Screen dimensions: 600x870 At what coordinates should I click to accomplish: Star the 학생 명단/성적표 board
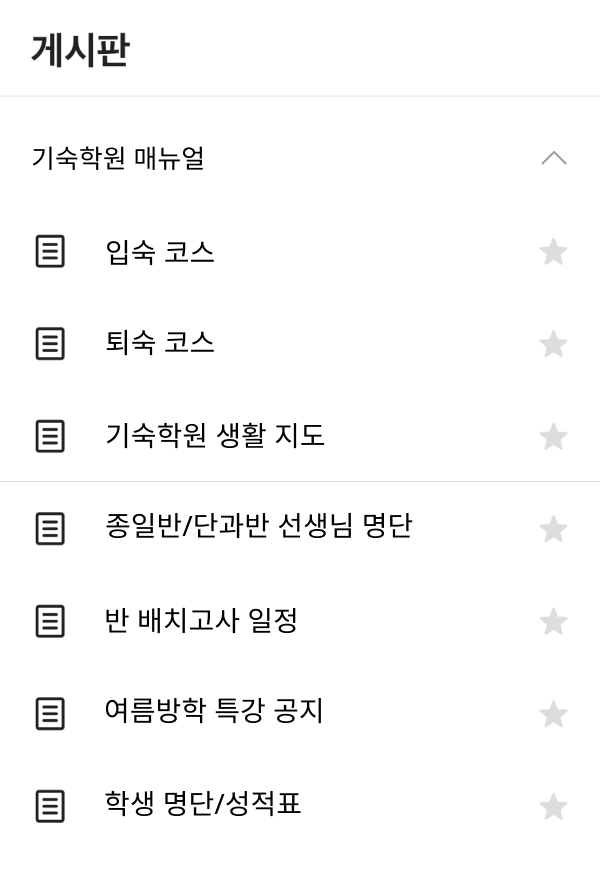[x=553, y=805]
